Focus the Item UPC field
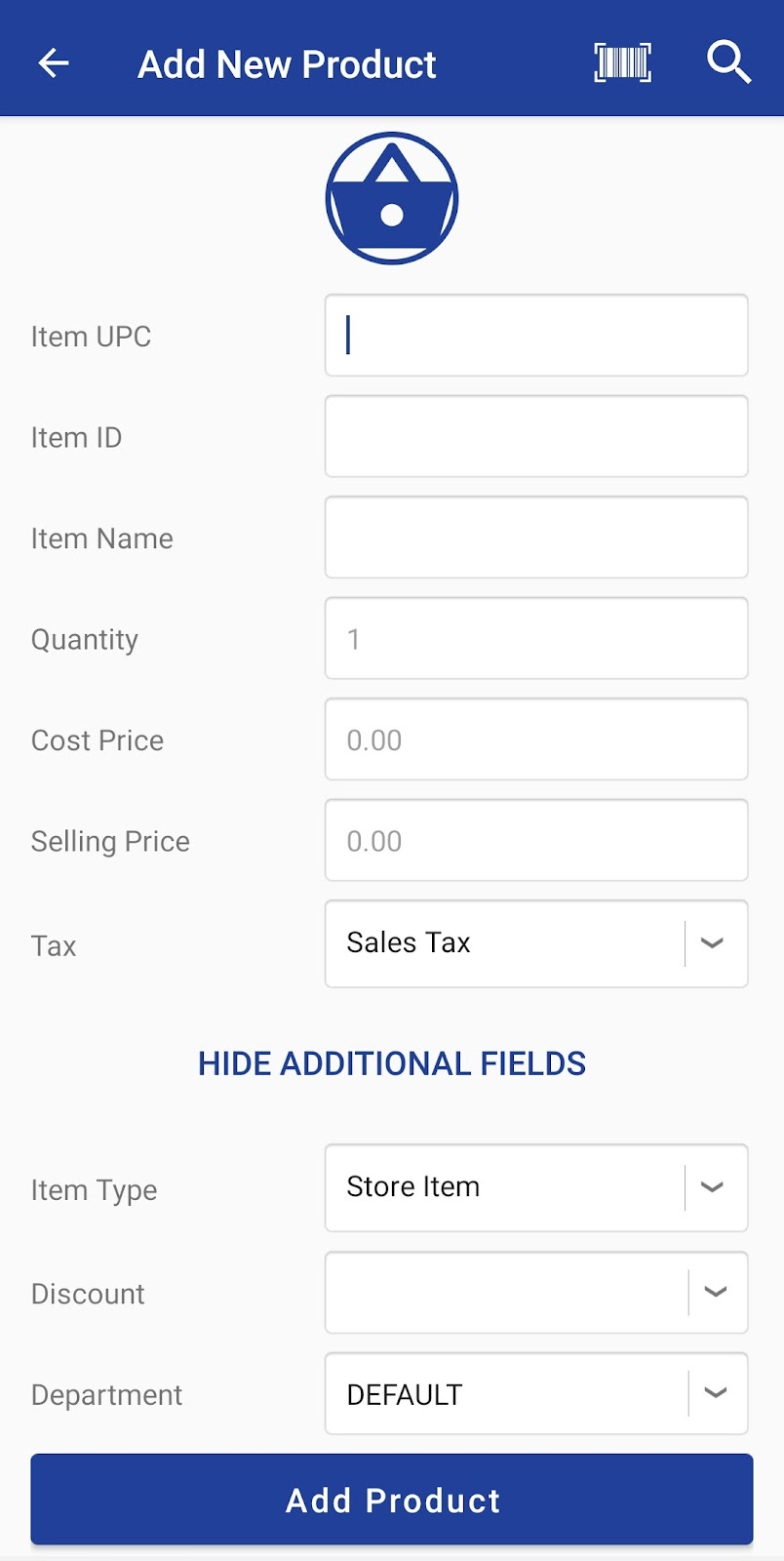This screenshot has width=784, height=1561. coord(536,336)
